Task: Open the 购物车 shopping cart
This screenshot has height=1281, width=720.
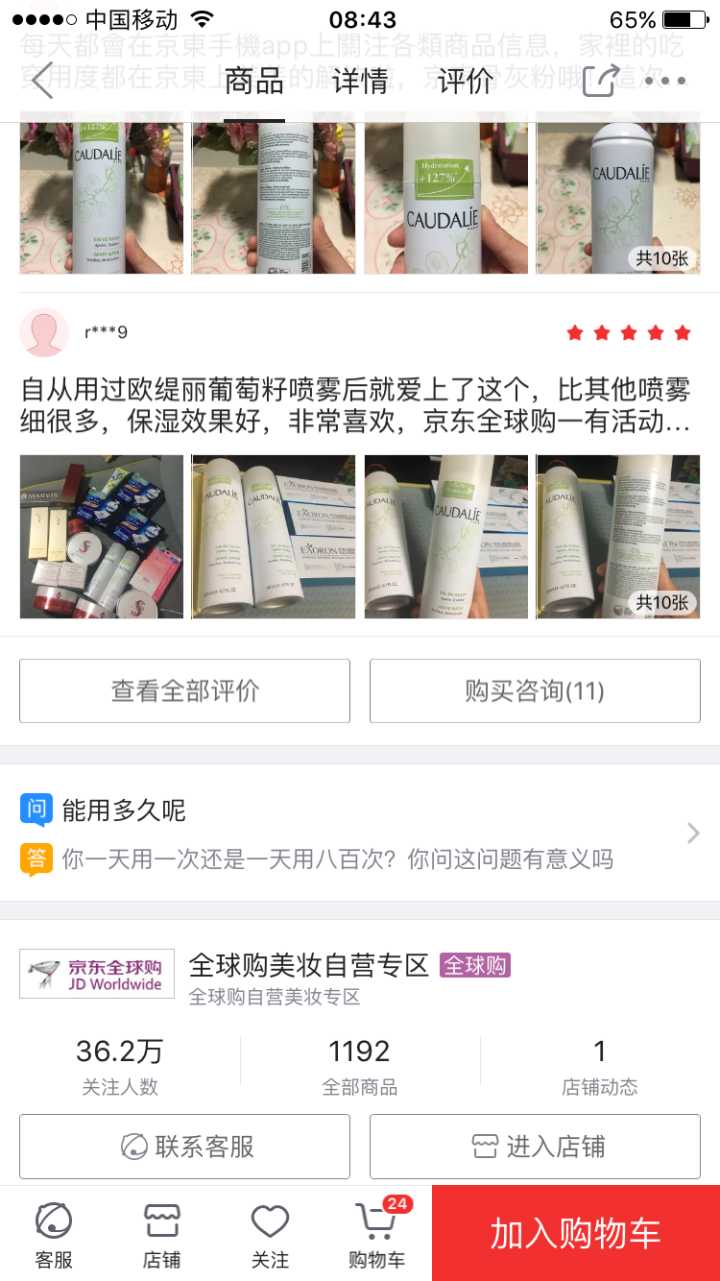Action: (x=377, y=1234)
